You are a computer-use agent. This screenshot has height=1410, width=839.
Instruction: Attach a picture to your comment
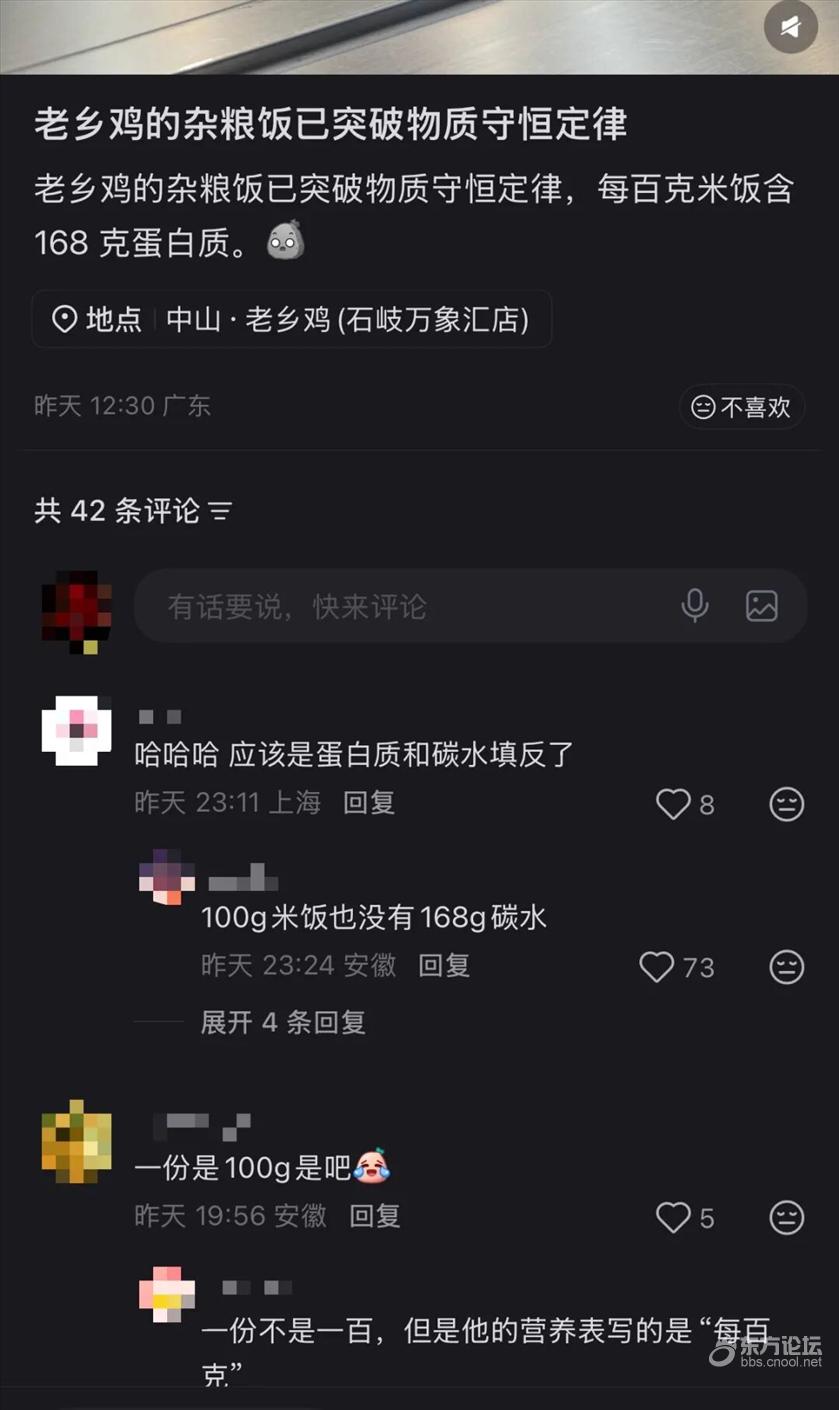click(x=762, y=606)
